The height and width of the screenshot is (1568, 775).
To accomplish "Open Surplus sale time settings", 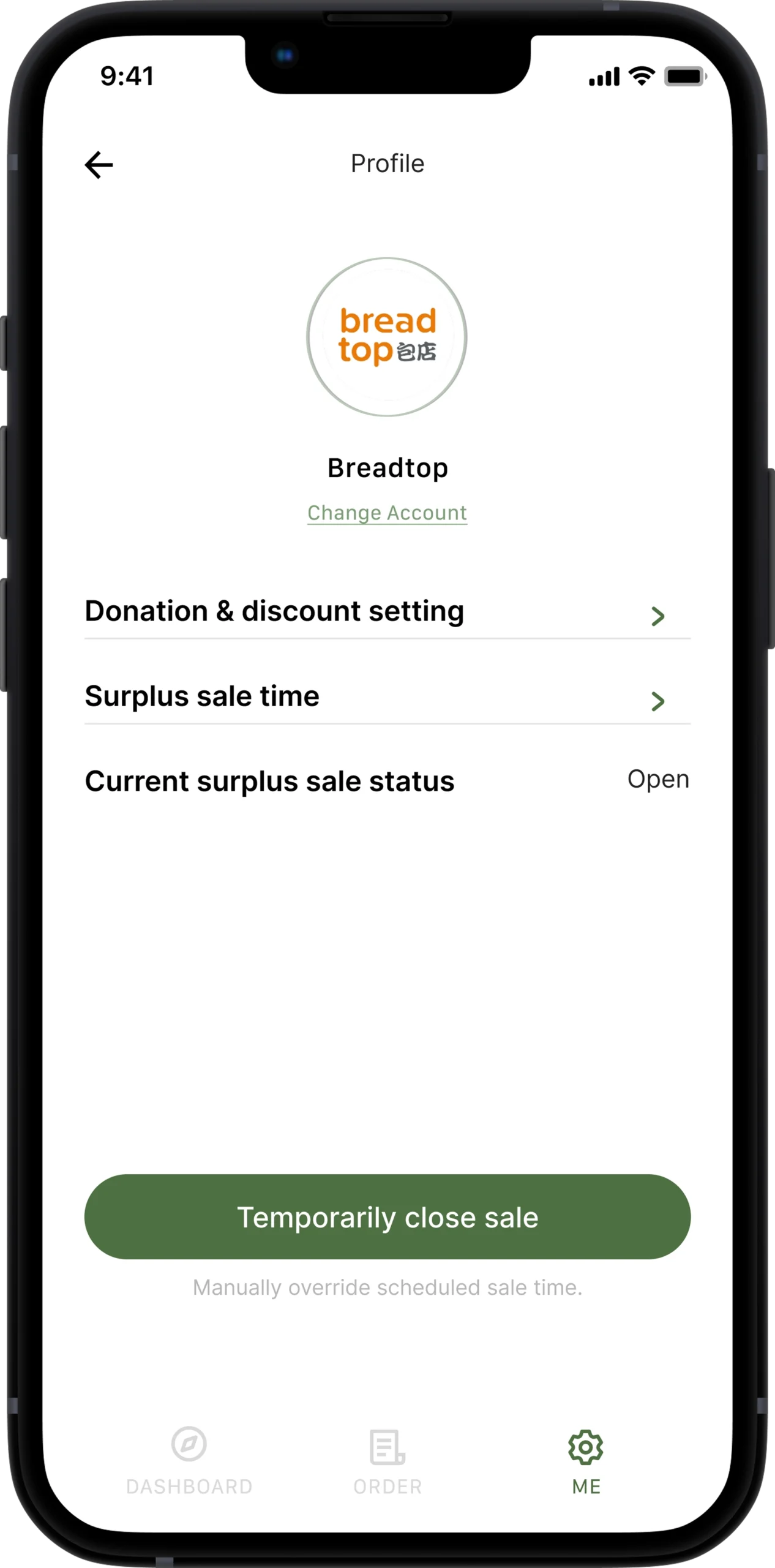I will (x=387, y=697).
